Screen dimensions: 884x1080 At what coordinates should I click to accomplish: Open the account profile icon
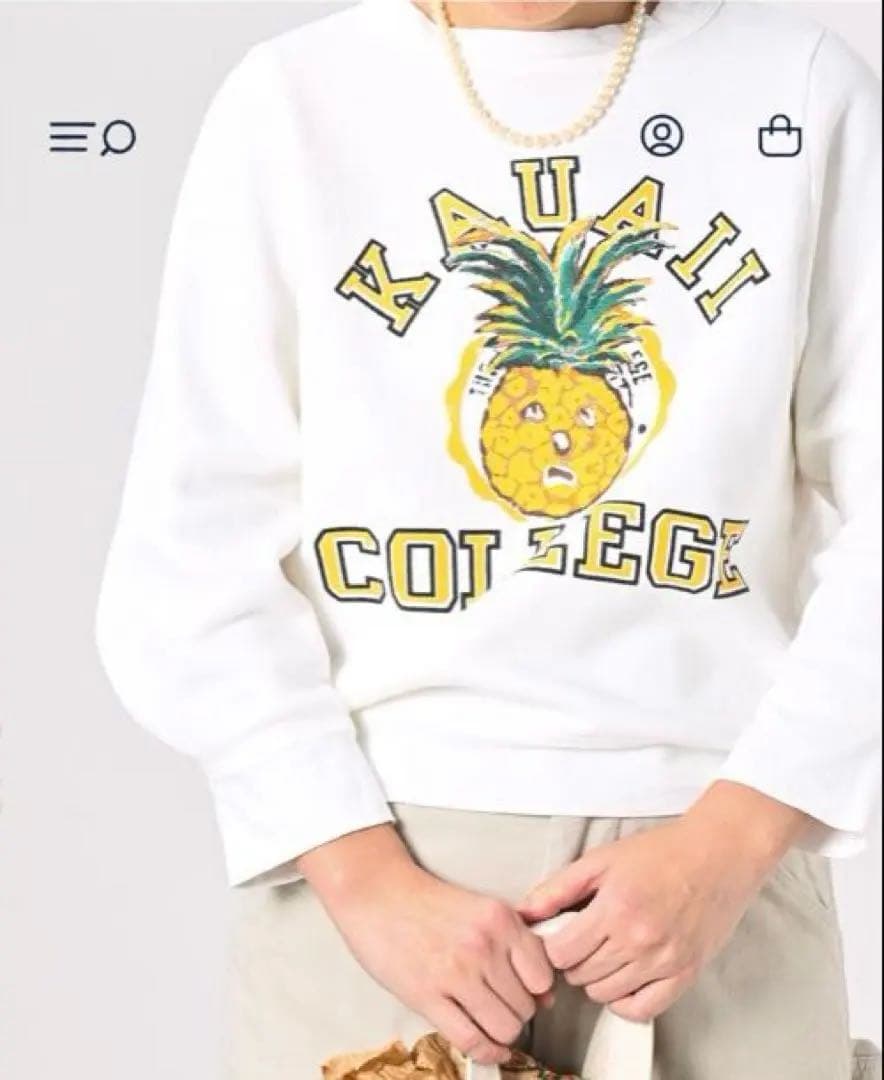tap(662, 136)
